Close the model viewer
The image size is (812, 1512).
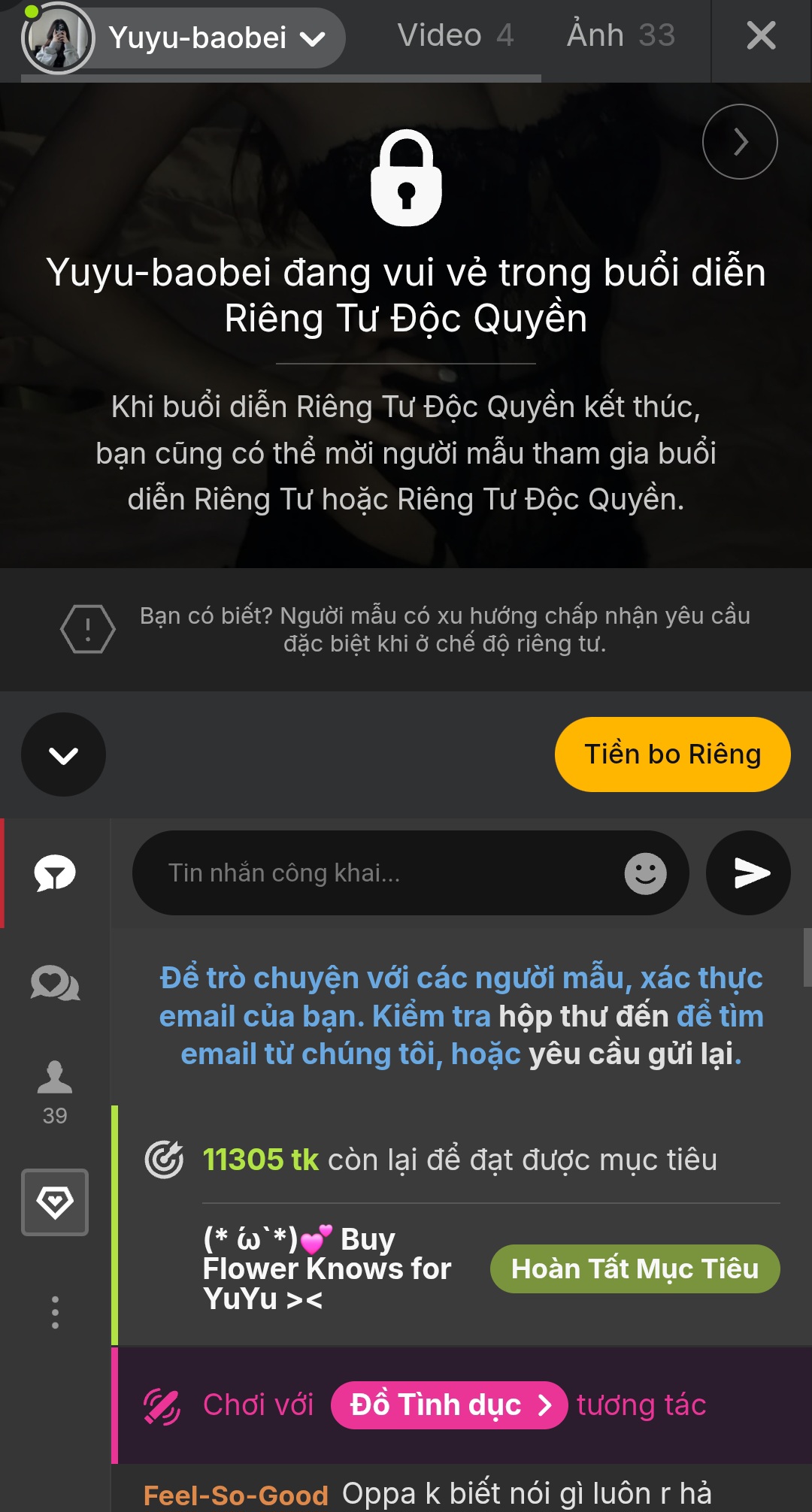761,35
